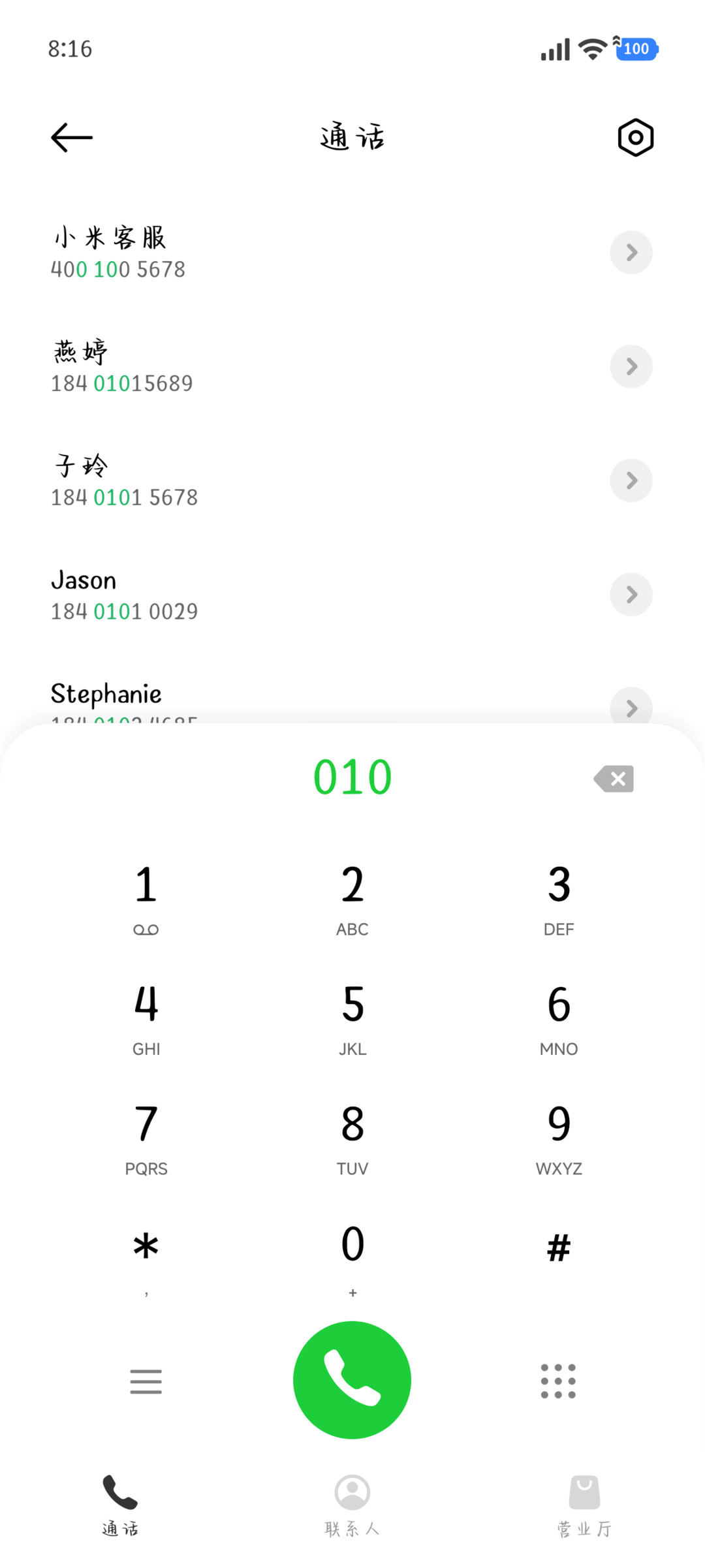
Task: Delete last digit with backspace key
Action: pos(614,779)
